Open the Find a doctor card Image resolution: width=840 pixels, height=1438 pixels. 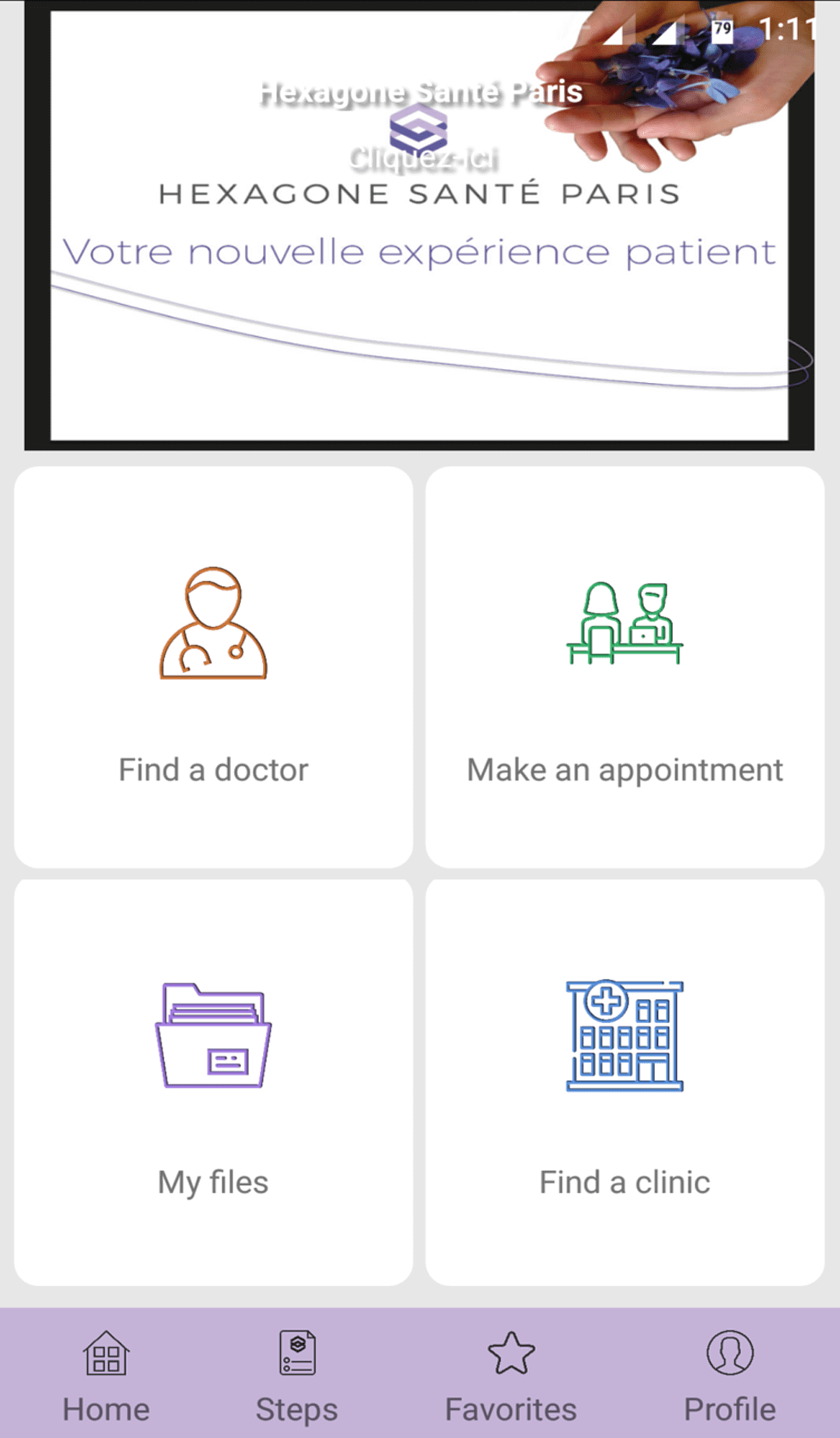pyautogui.click(x=213, y=667)
